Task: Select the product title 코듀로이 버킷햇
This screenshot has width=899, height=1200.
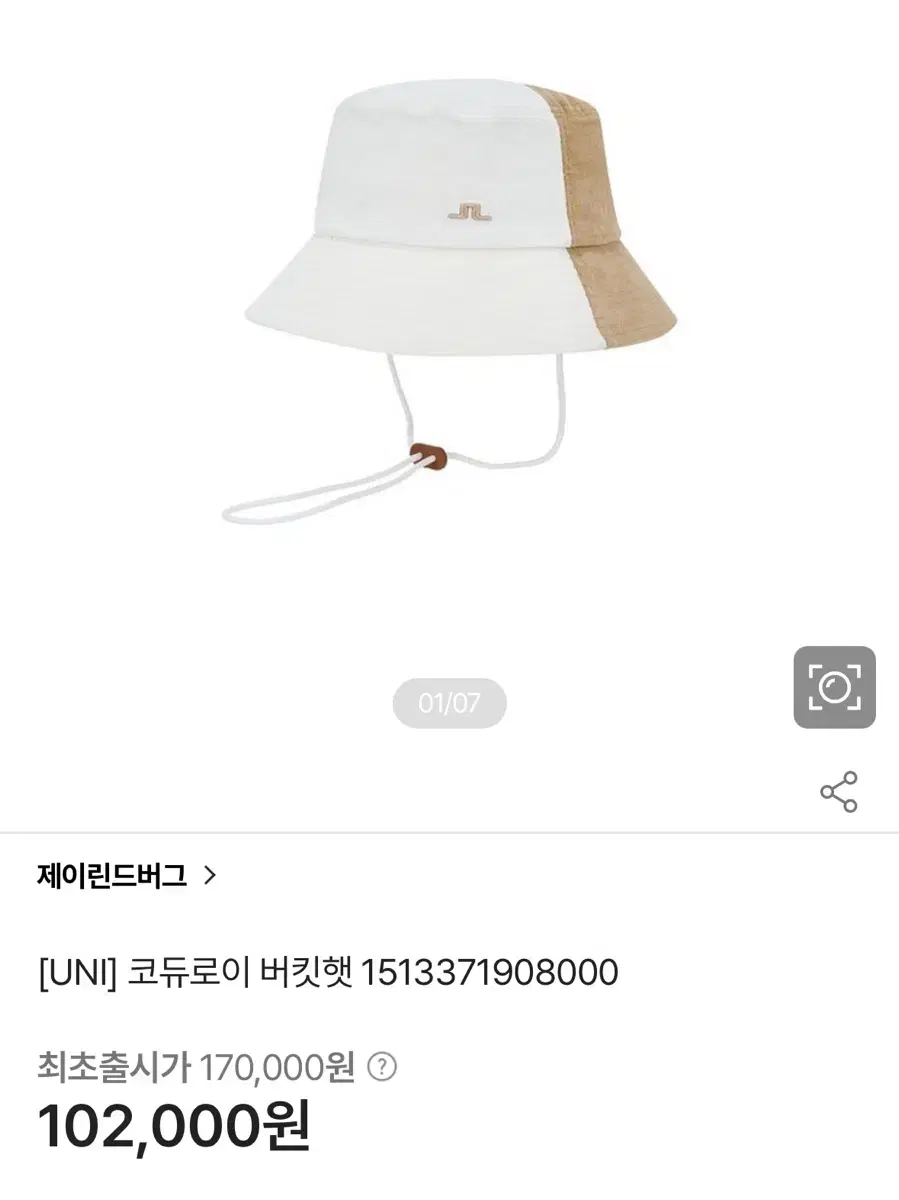Action: pos(240,970)
